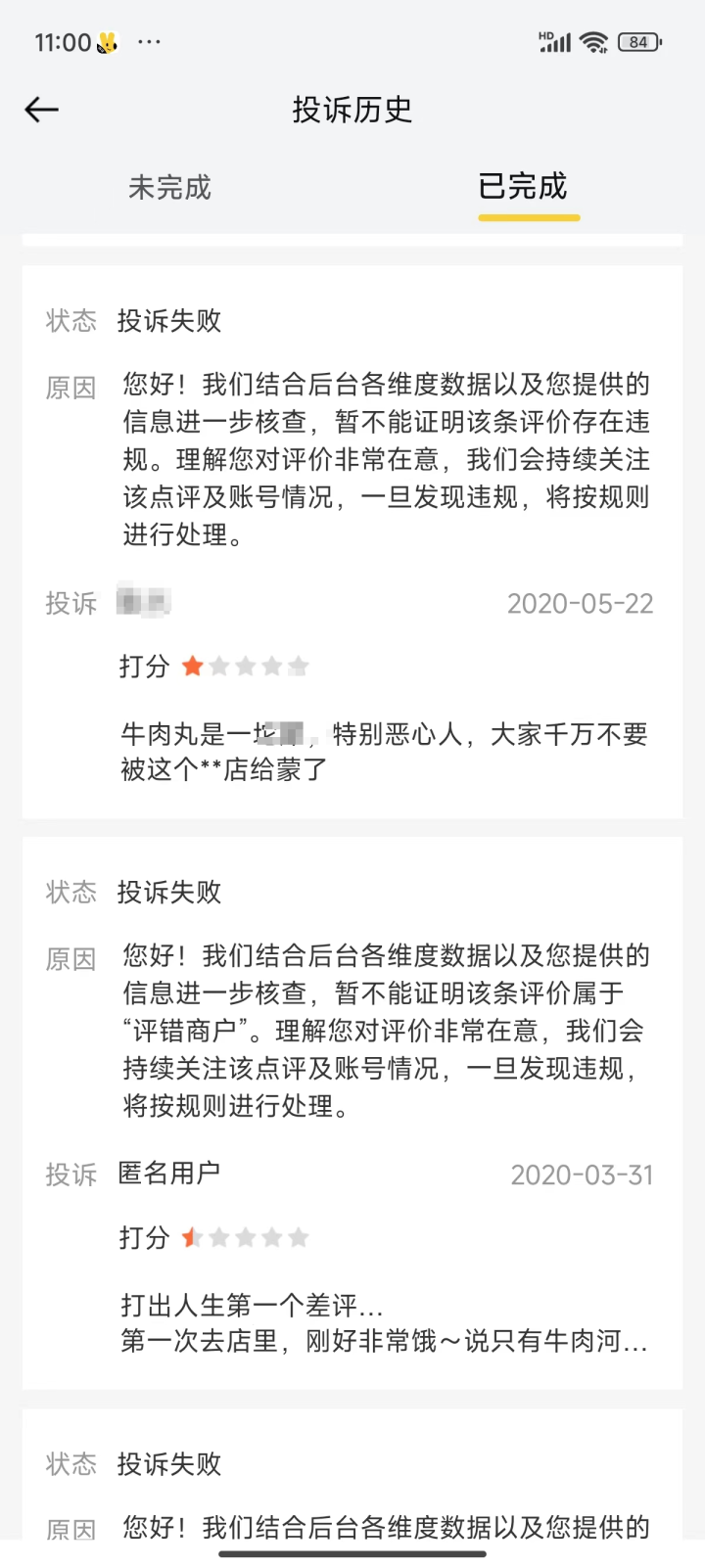Screen dimensions: 705x1568
Task: Switch to the 未完成 tab
Action: pos(168,188)
